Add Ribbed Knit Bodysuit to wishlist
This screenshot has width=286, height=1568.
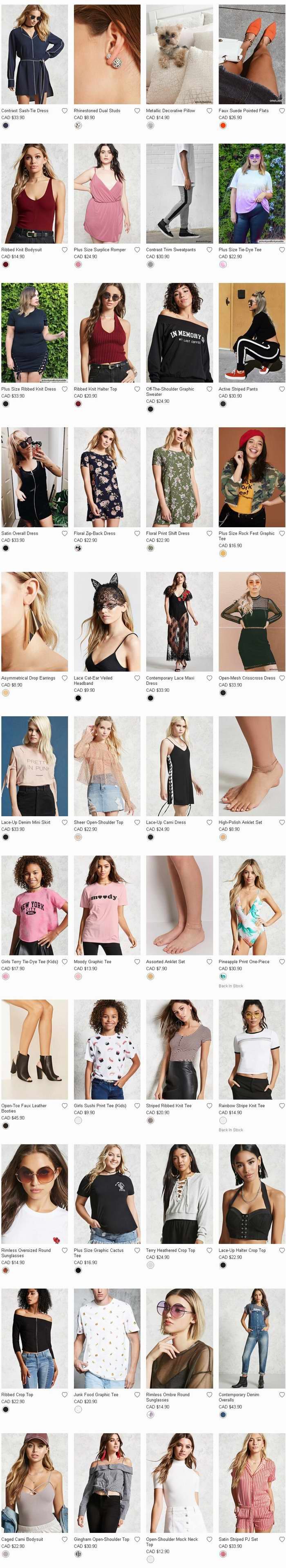pyautogui.click(x=65, y=249)
